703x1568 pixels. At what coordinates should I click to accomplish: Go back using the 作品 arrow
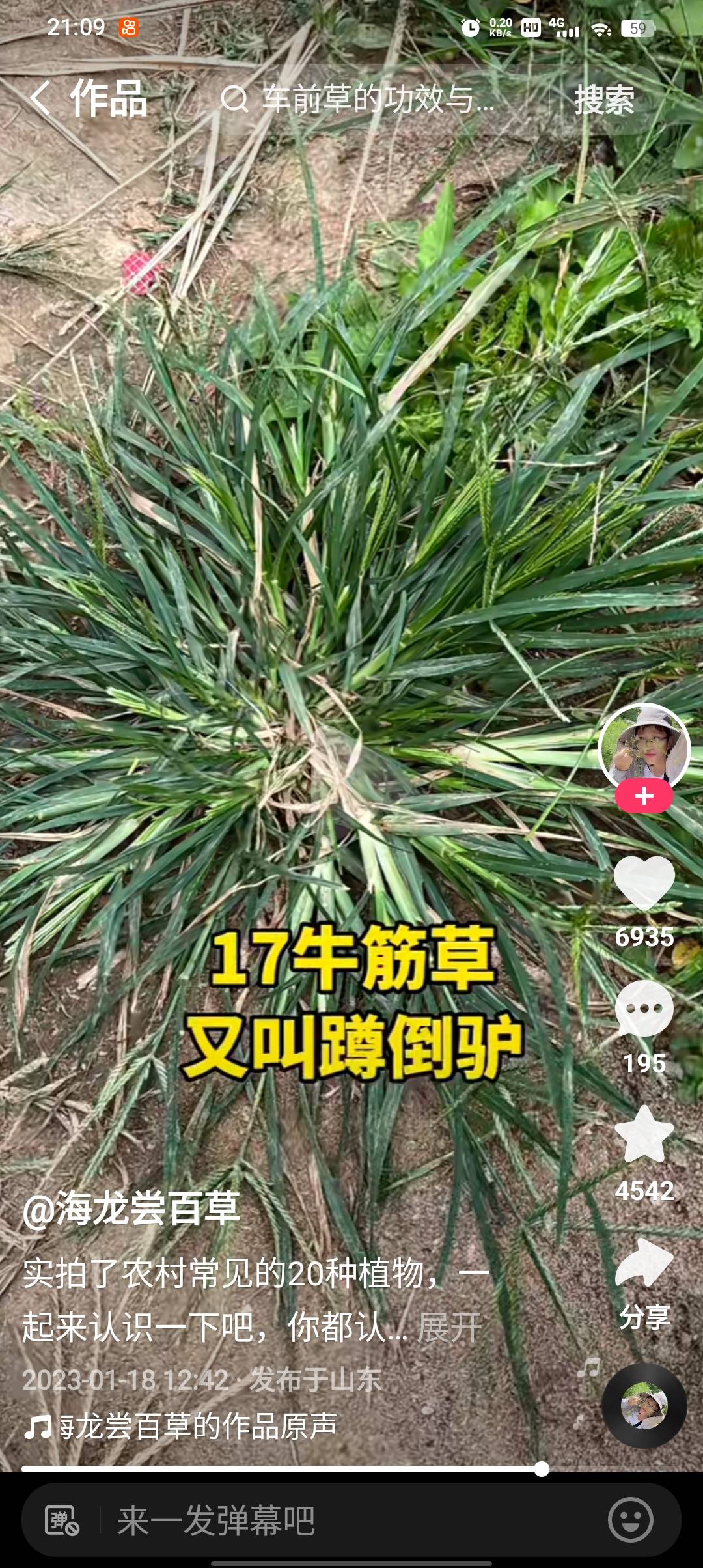pos(40,99)
